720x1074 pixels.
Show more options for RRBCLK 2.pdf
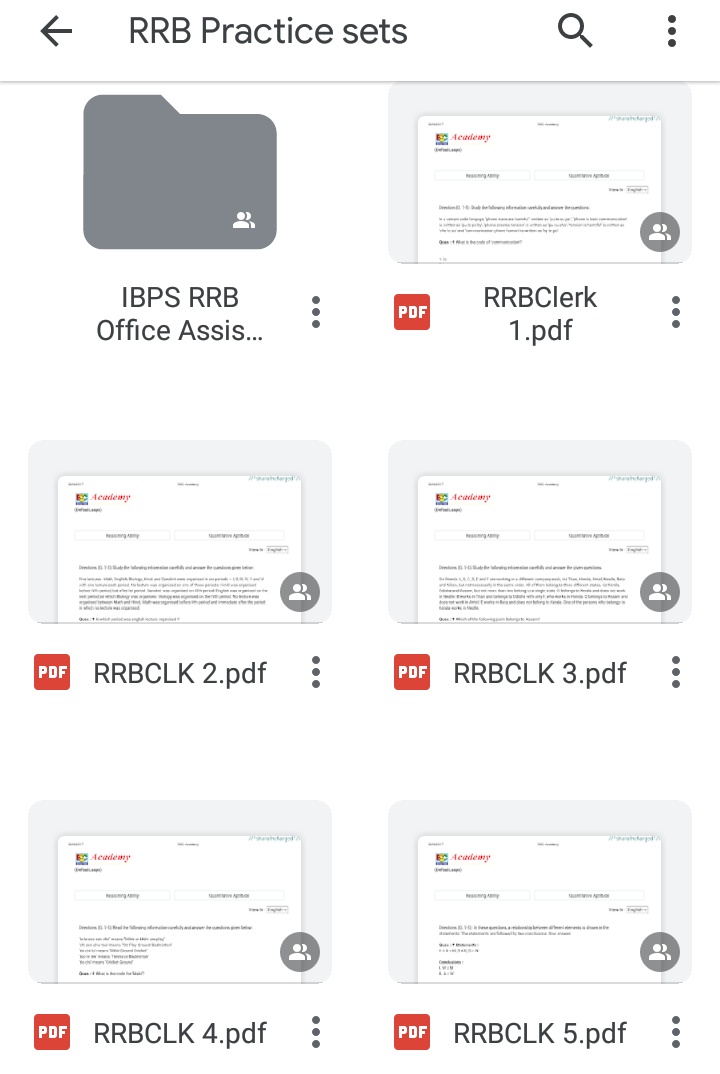click(316, 672)
